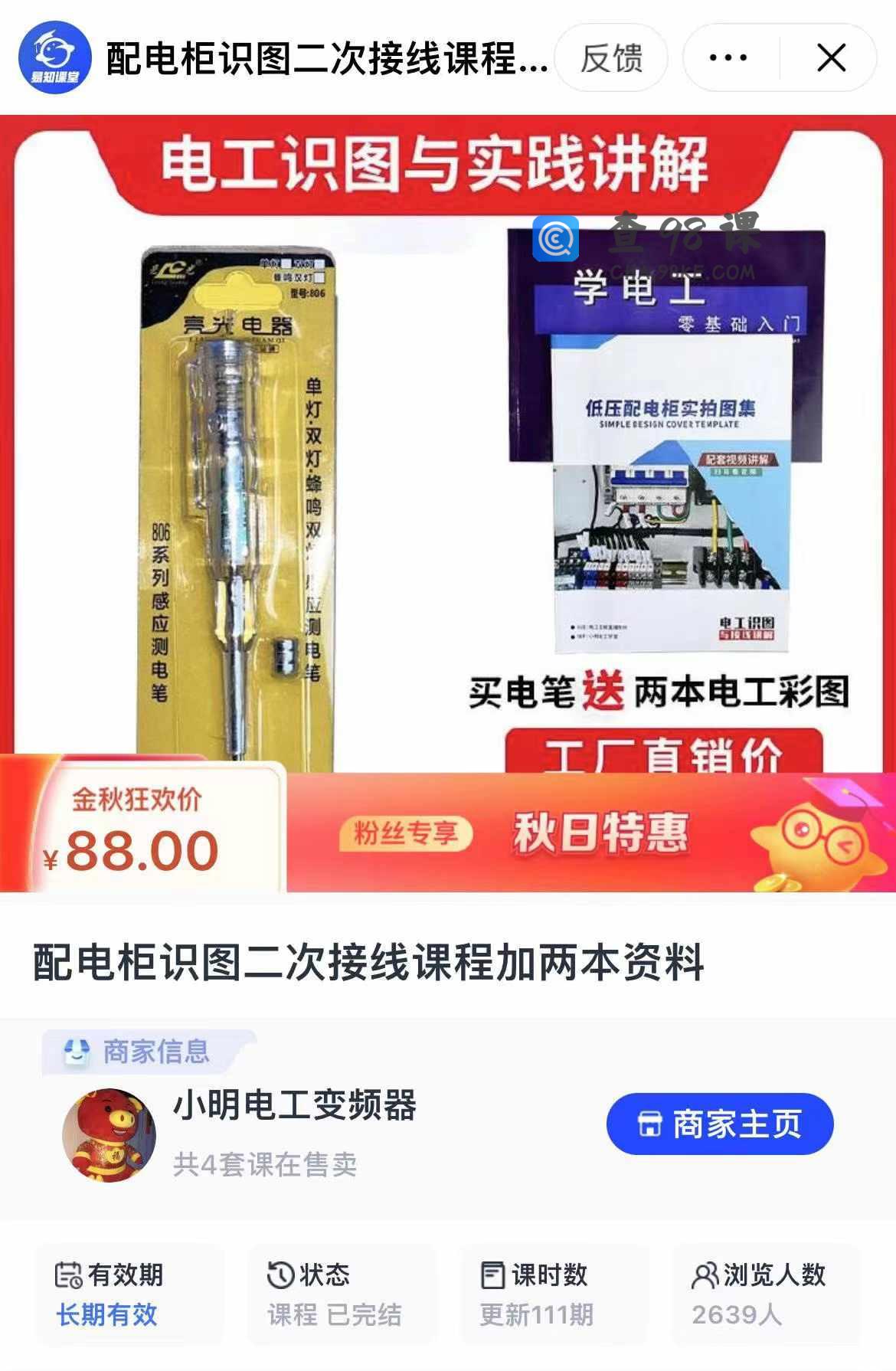Tap the 反馈 feedback button
Screen dimensions: 896x1371
click(x=610, y=58)
